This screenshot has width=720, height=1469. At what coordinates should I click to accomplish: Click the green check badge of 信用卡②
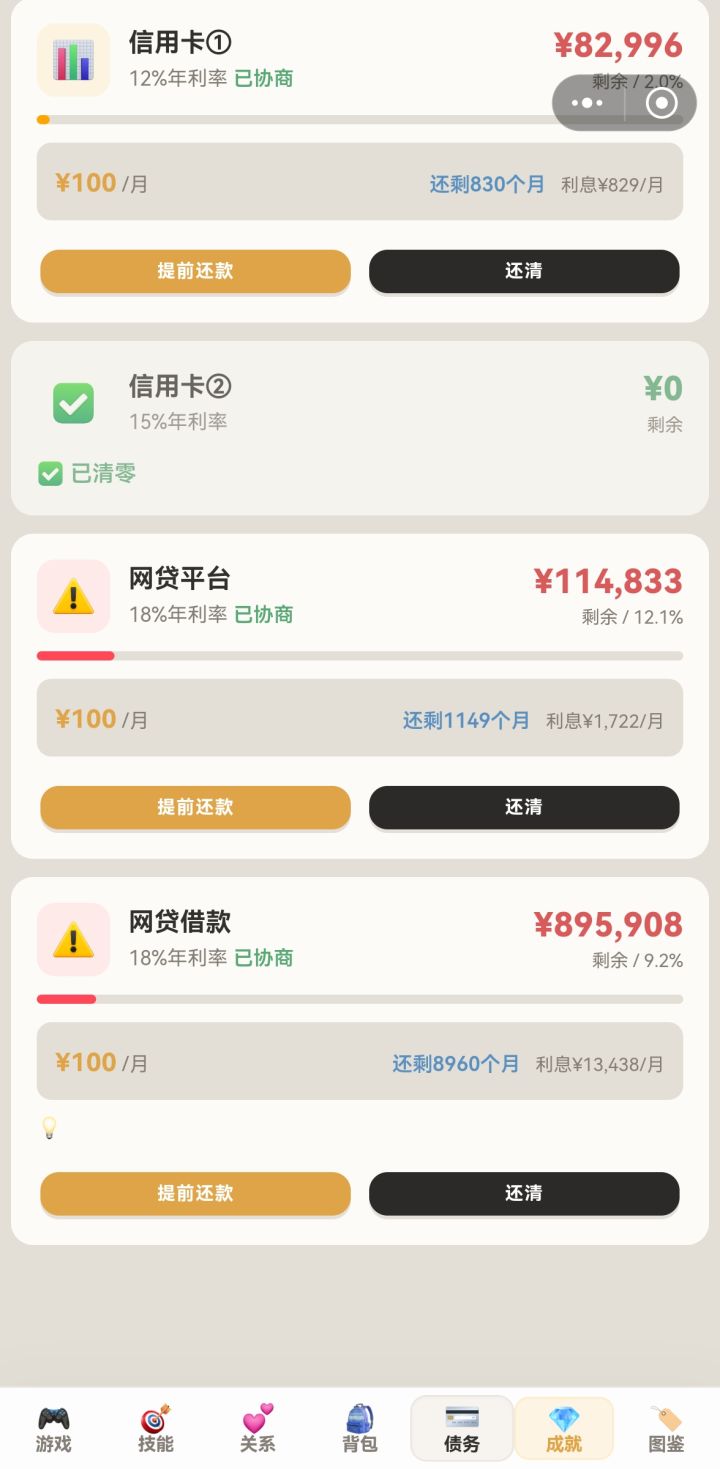[72, 403]
